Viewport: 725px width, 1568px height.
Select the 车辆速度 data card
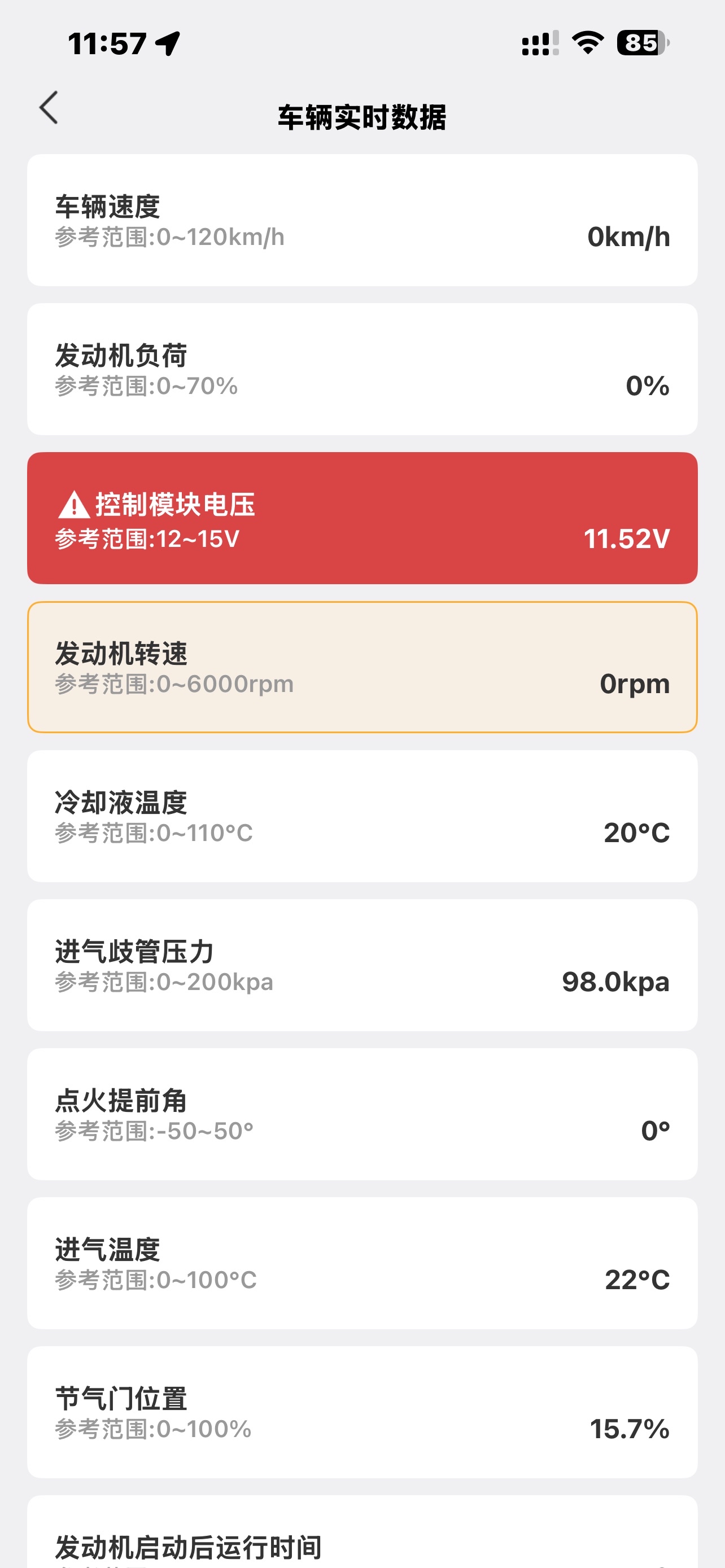pos(362,220)
